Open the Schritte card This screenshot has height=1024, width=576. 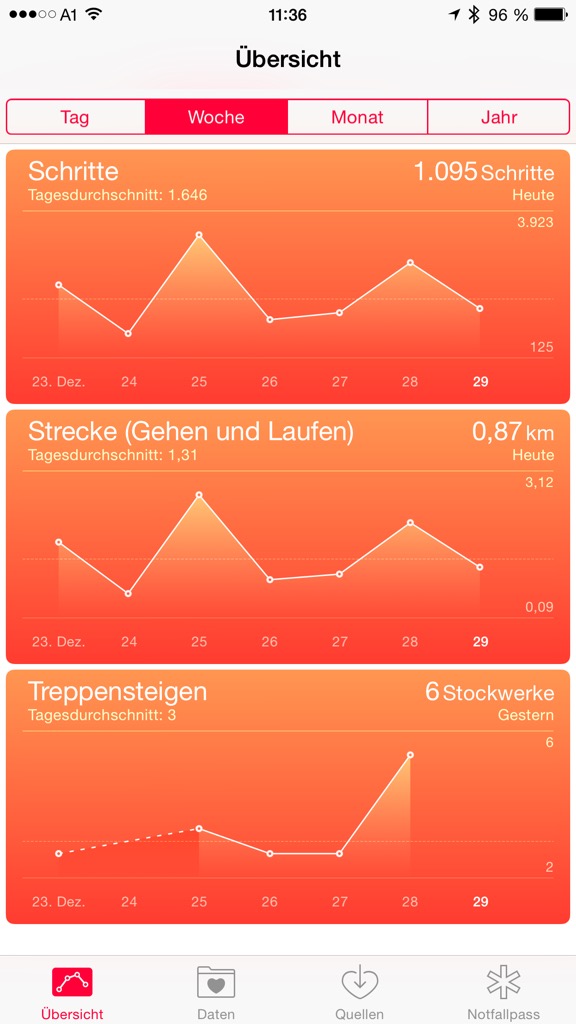click(288, 277)
